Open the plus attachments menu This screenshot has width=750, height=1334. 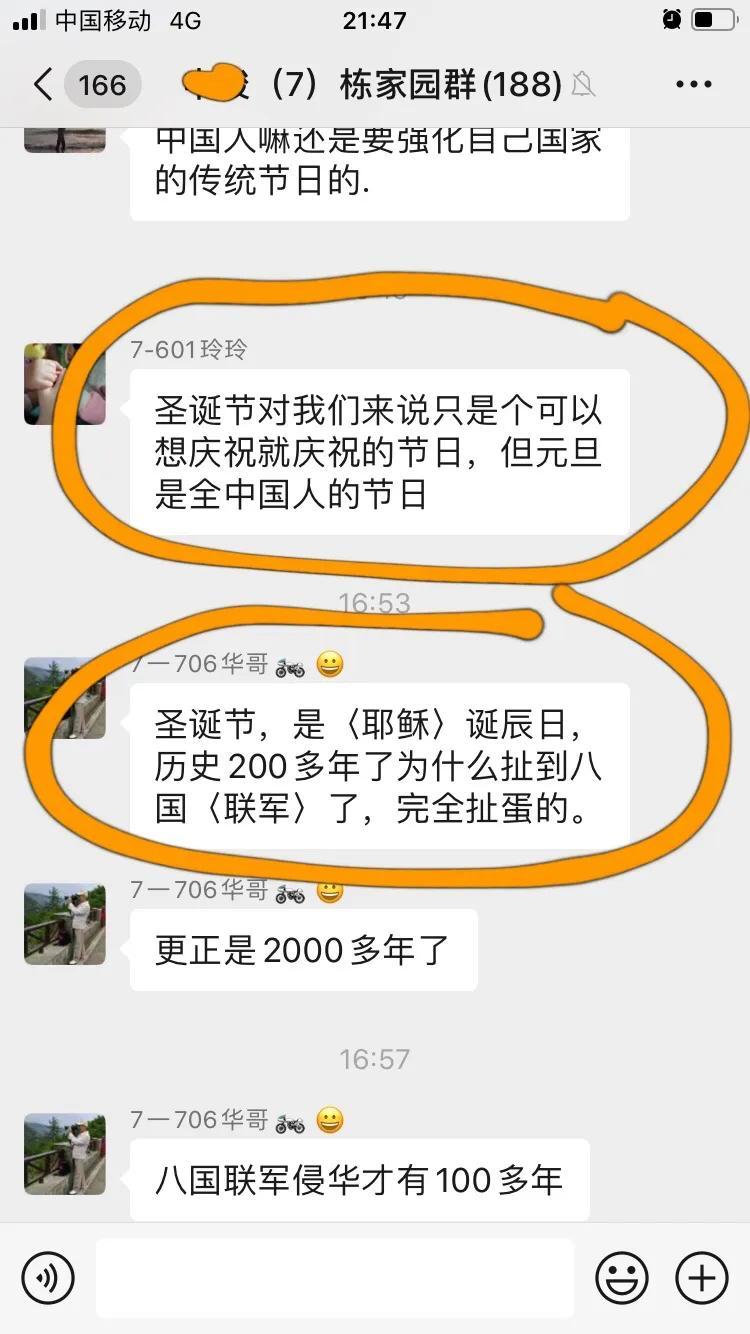coord(702,1278)
